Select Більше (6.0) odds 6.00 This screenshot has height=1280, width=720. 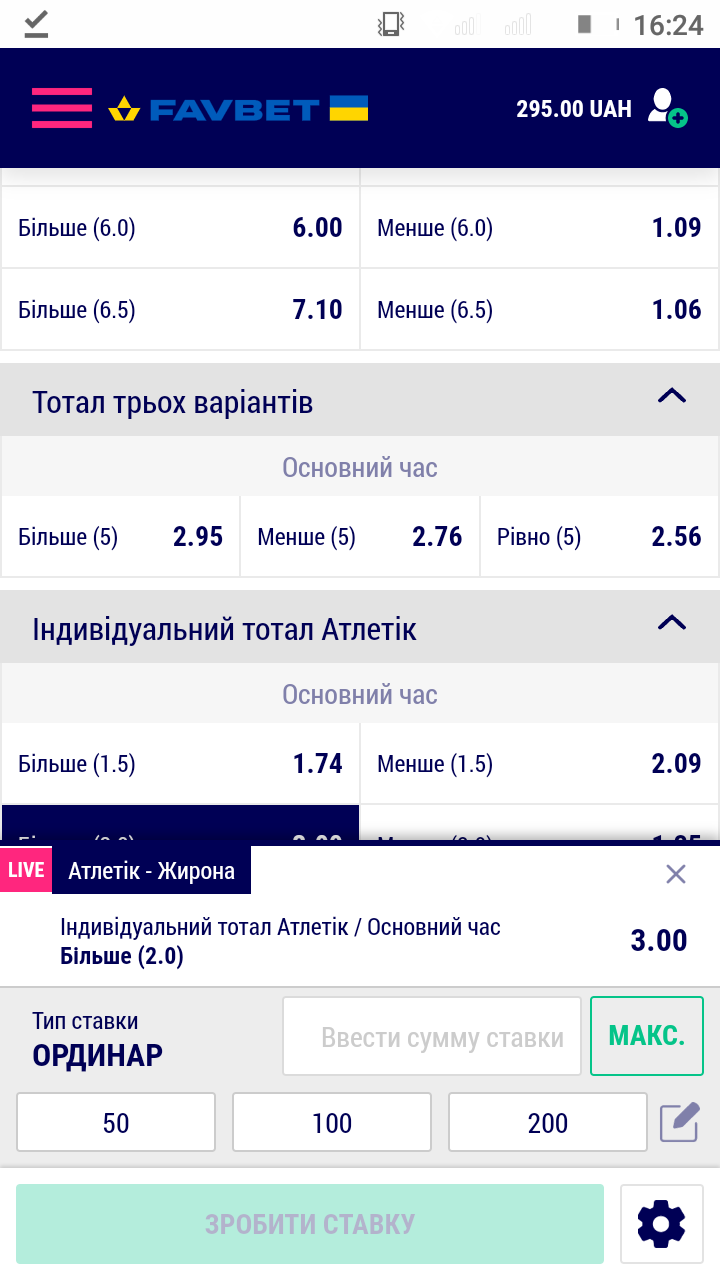coord(180,228)
